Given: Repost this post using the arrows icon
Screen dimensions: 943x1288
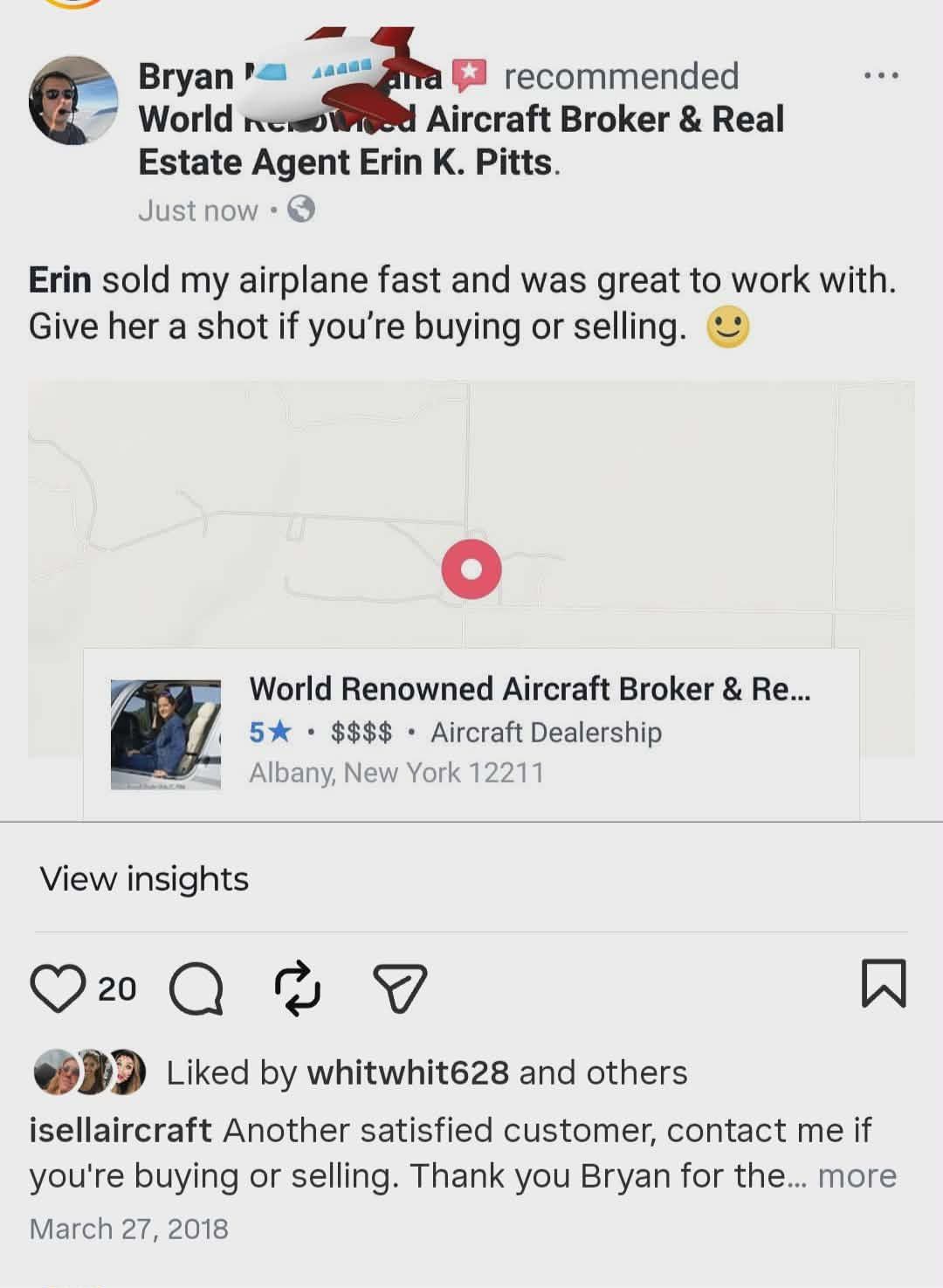Looking at the screenshot, I should (298, 988).
